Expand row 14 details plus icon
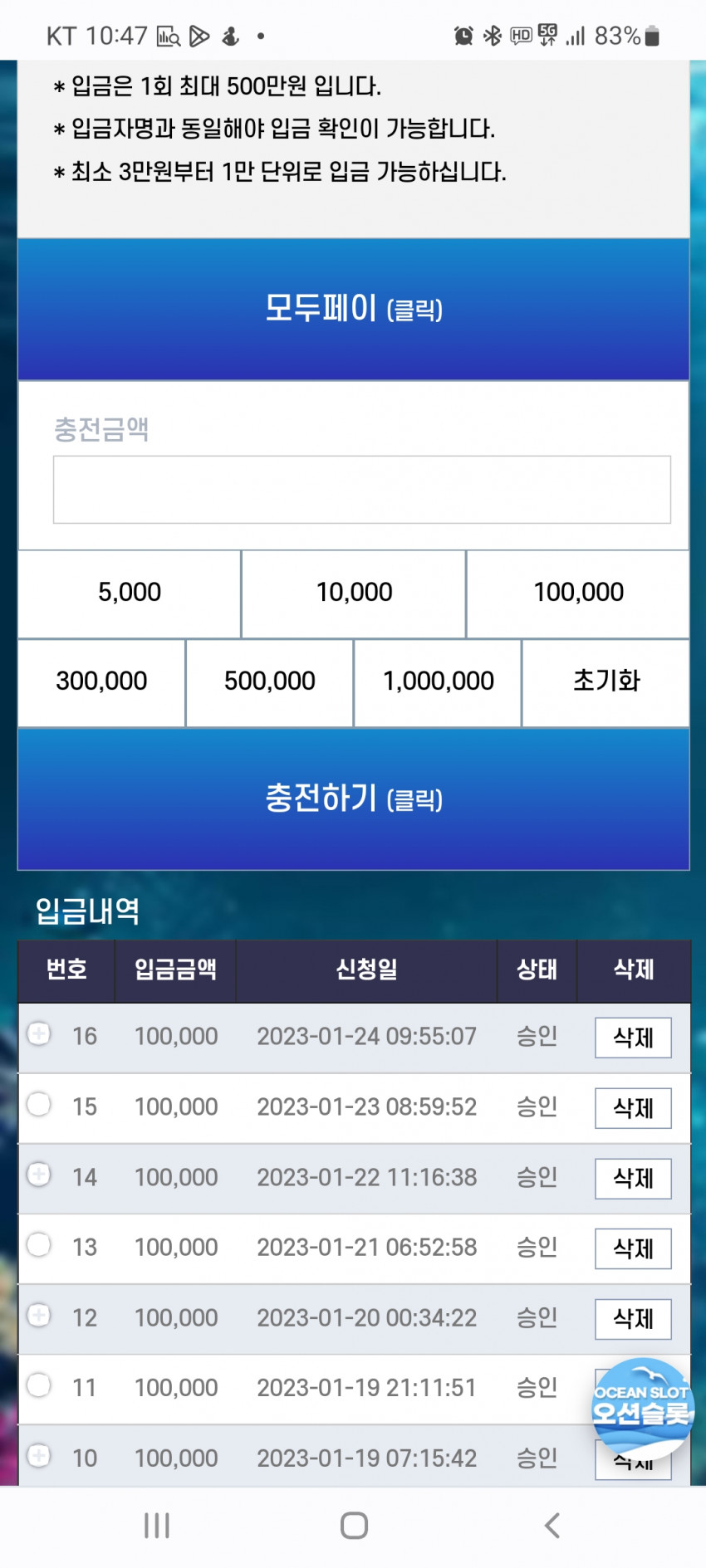706x1568 pixels. [38, 1175]
